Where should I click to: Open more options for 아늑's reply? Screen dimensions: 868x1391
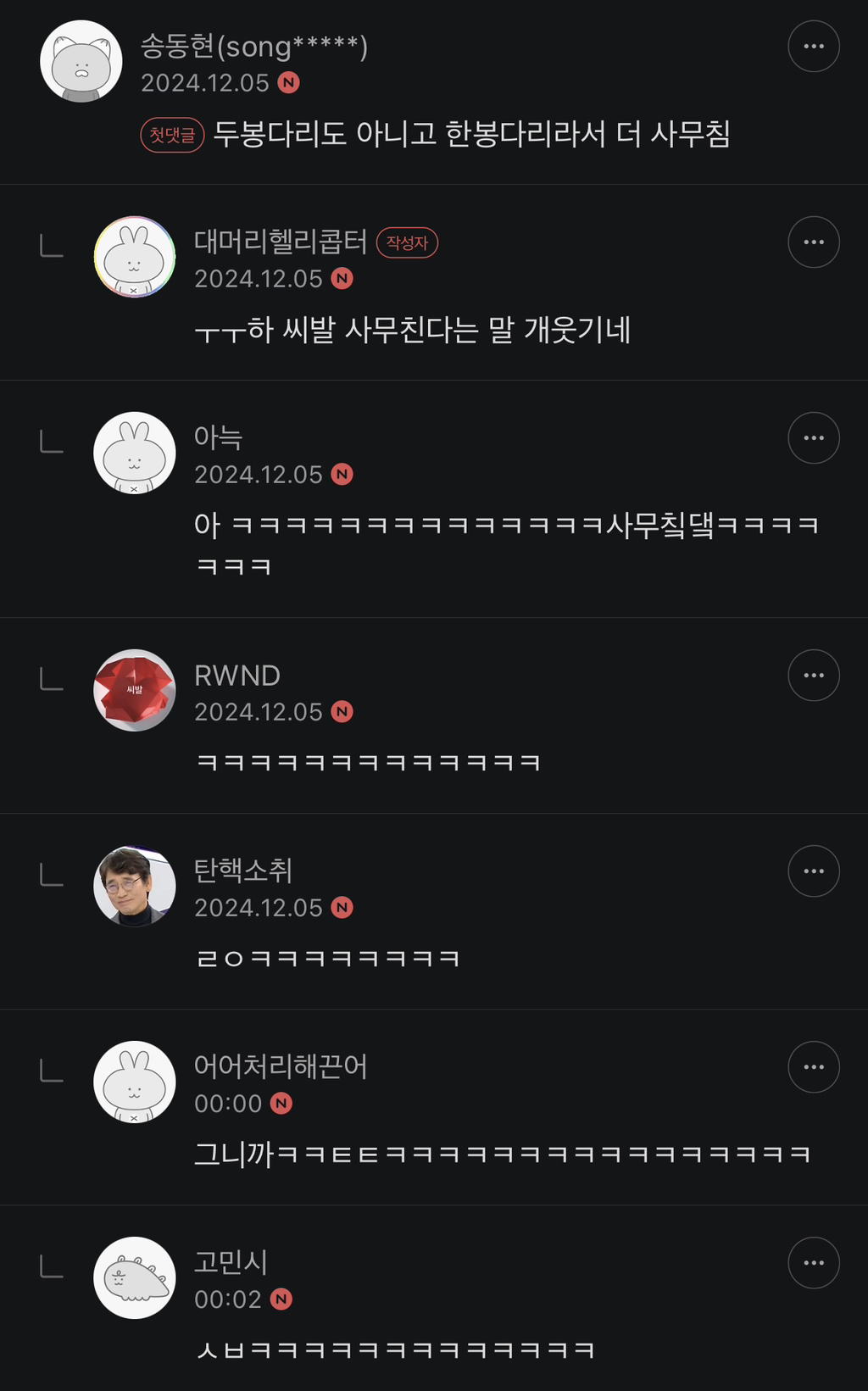point(813,438)
